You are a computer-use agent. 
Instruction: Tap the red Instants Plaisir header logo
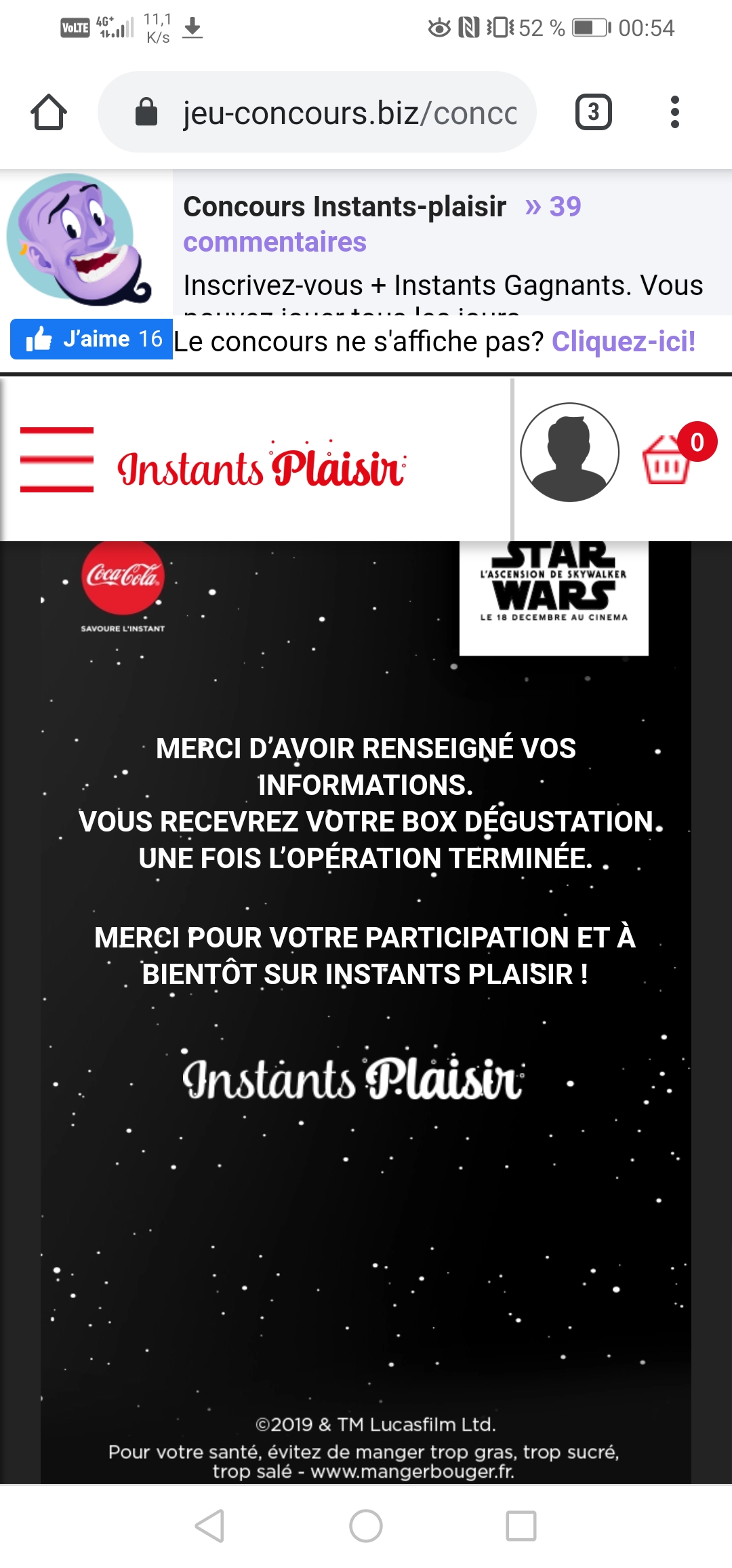coord(262,466)
